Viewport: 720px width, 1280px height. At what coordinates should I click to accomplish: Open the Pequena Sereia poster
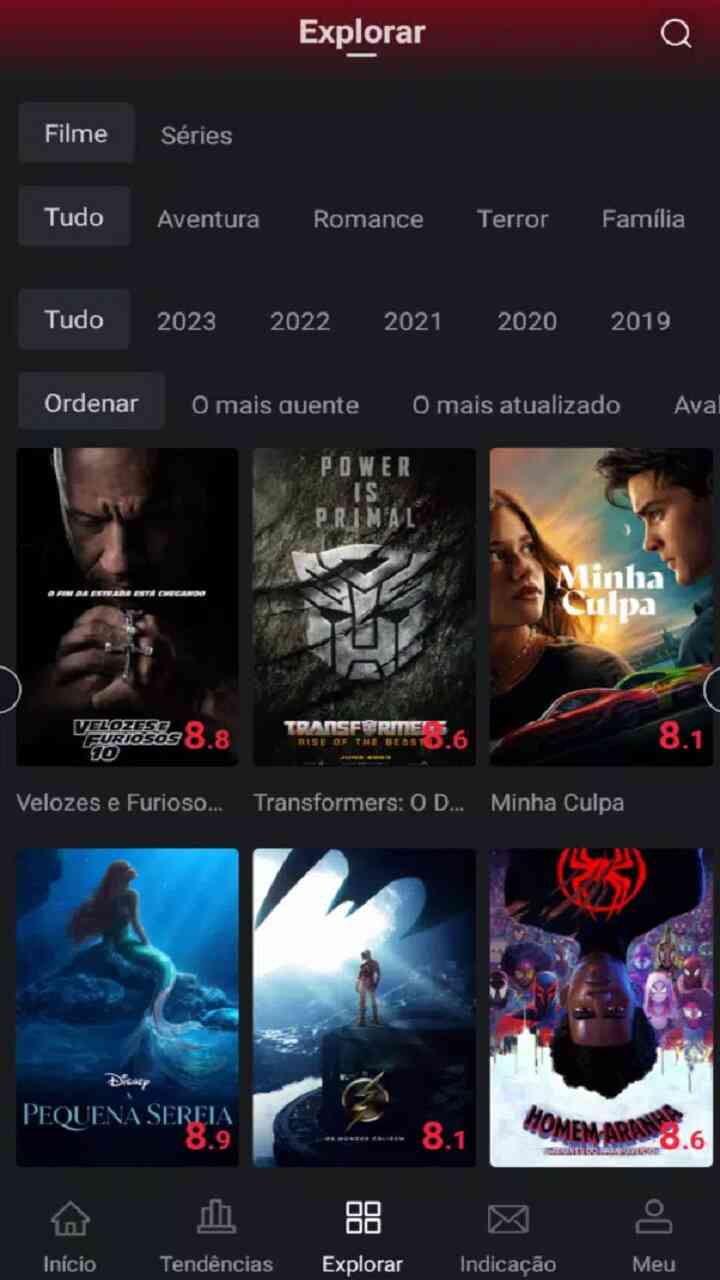tap(127, 1007)
